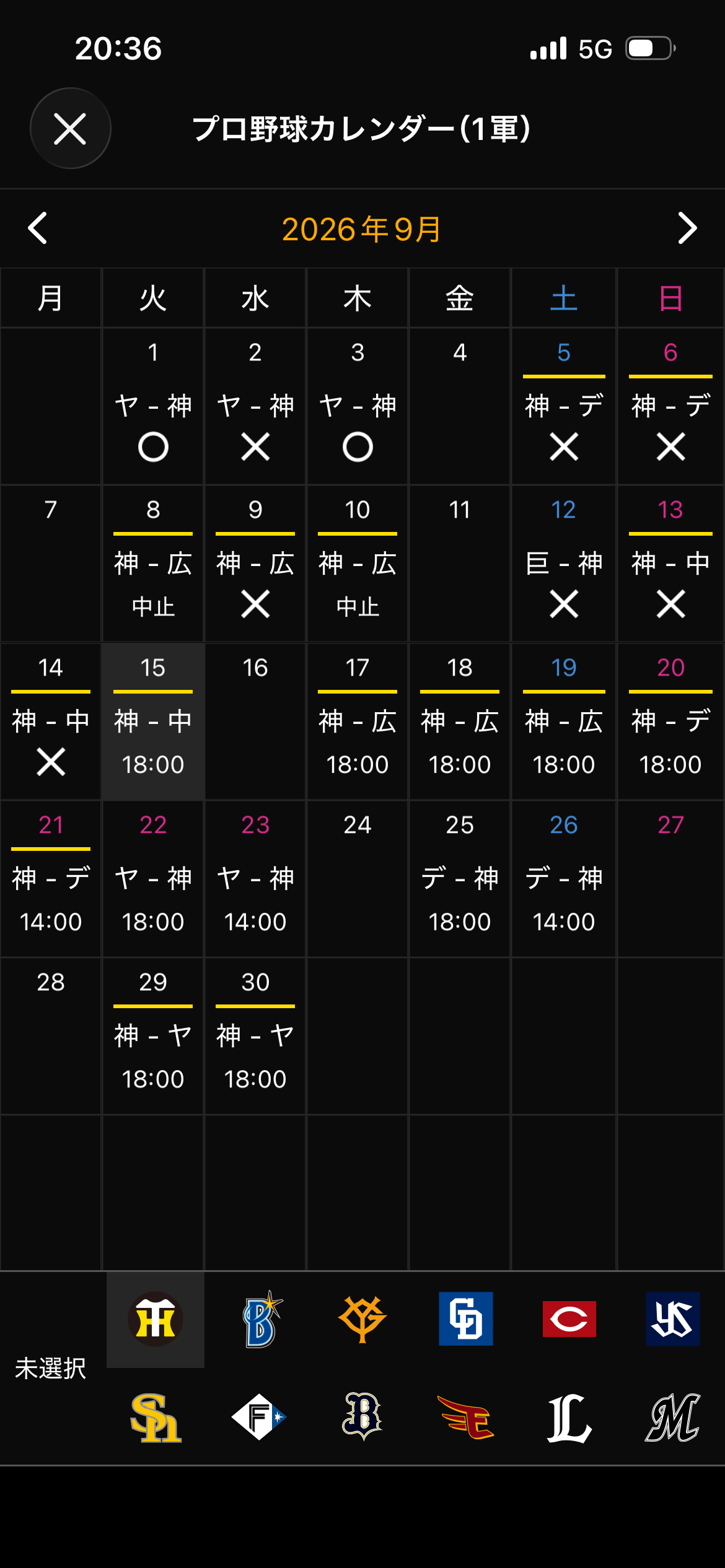
Task: Select the Lotte Marines team logo
Action: (673, 1418)
